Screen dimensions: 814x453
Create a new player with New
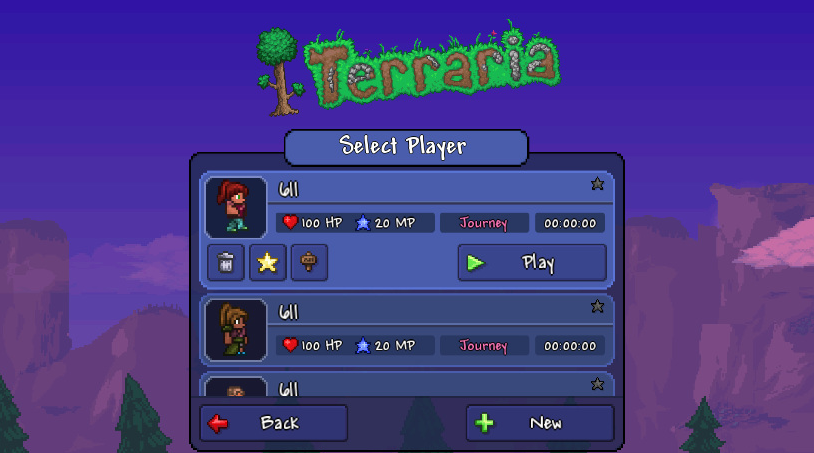(x=540, y=423)
